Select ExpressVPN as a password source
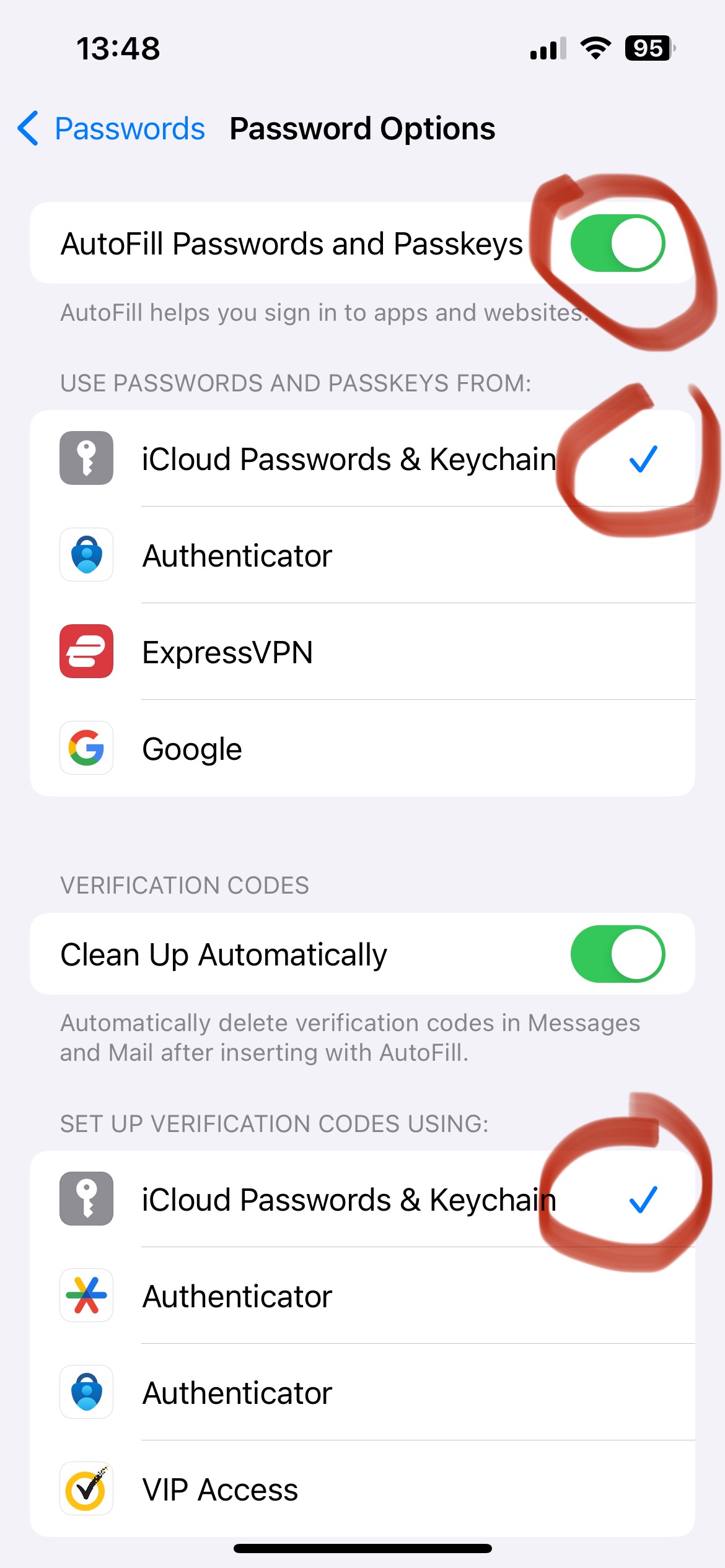Viewport: 725px width, 1568px height. 362,651
